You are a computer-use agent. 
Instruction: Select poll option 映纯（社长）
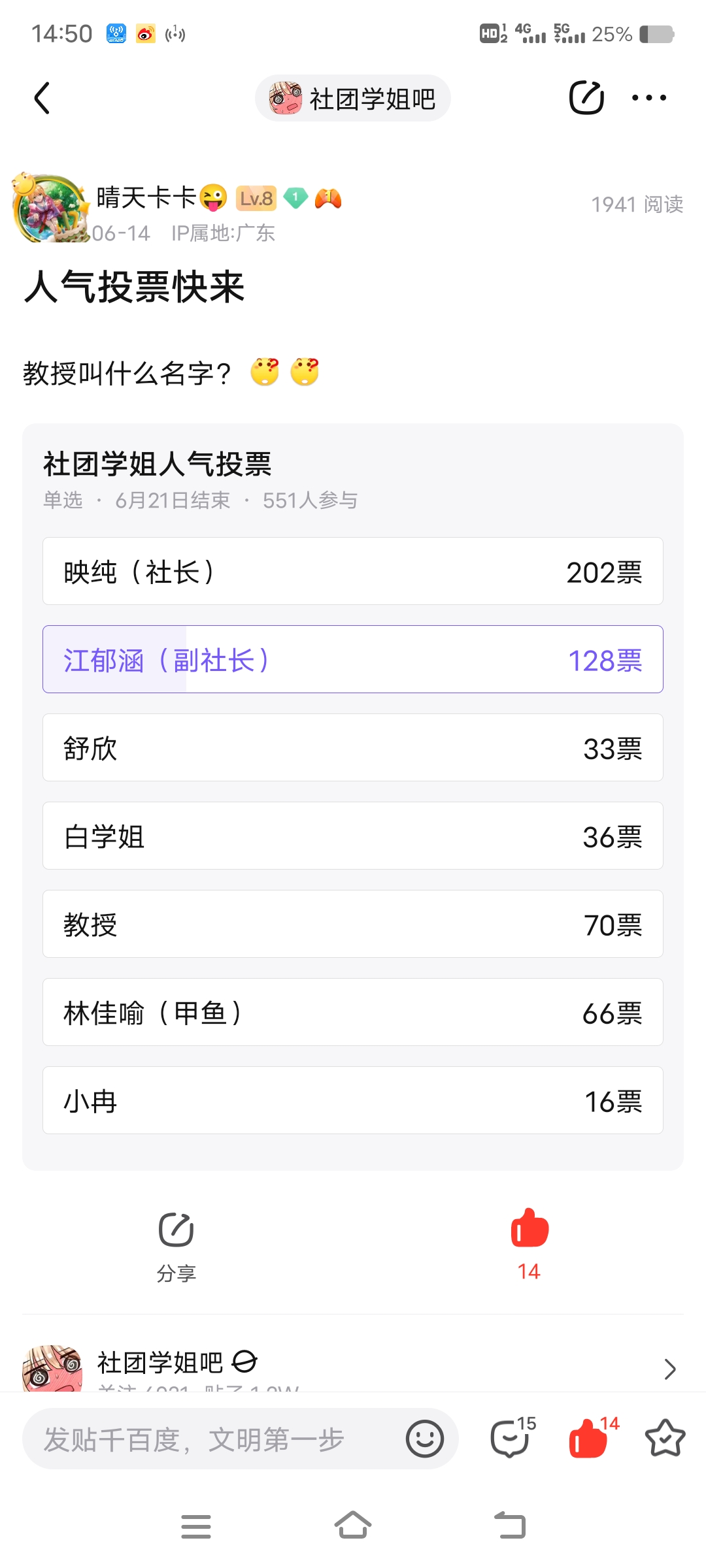(353, 571)
